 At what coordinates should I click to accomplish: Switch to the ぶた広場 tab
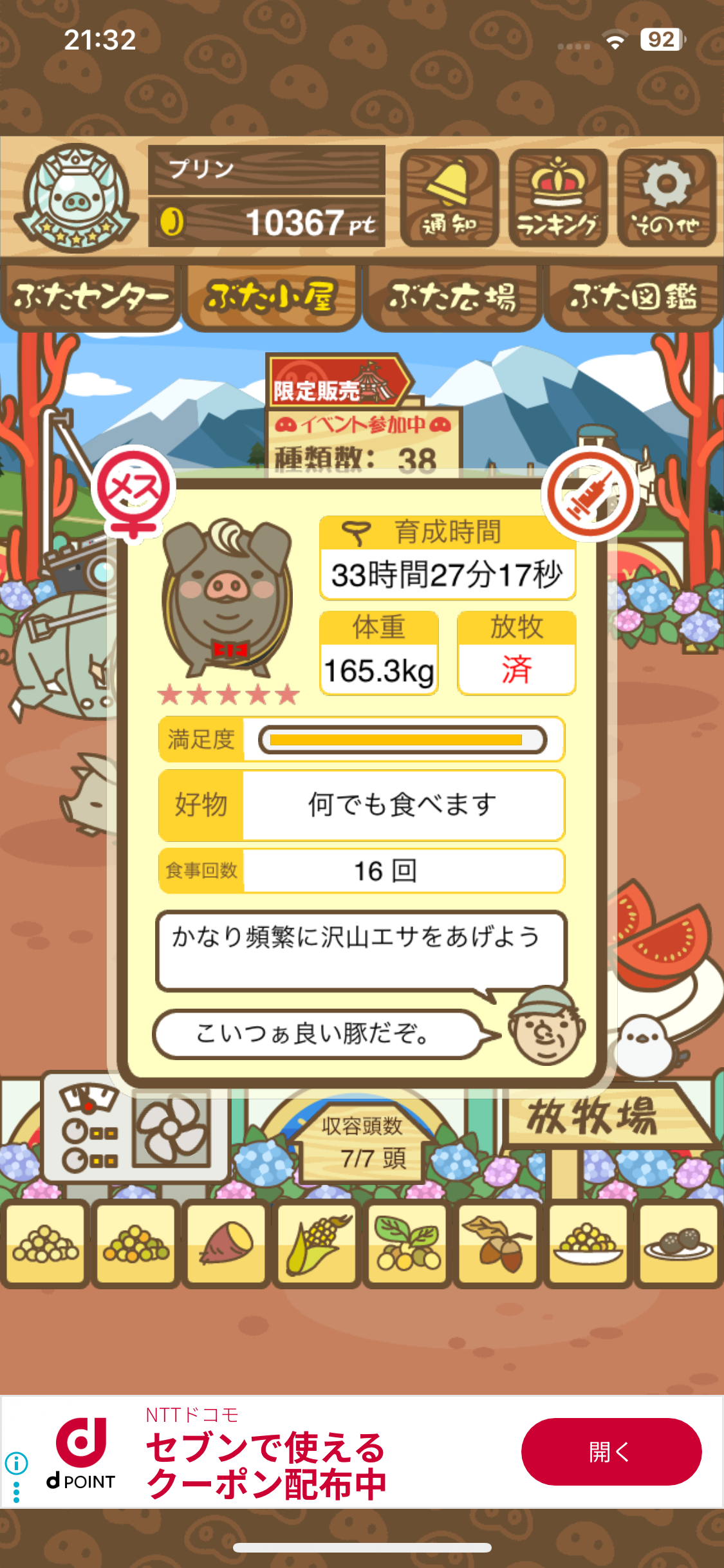click(x=452, y=297)
